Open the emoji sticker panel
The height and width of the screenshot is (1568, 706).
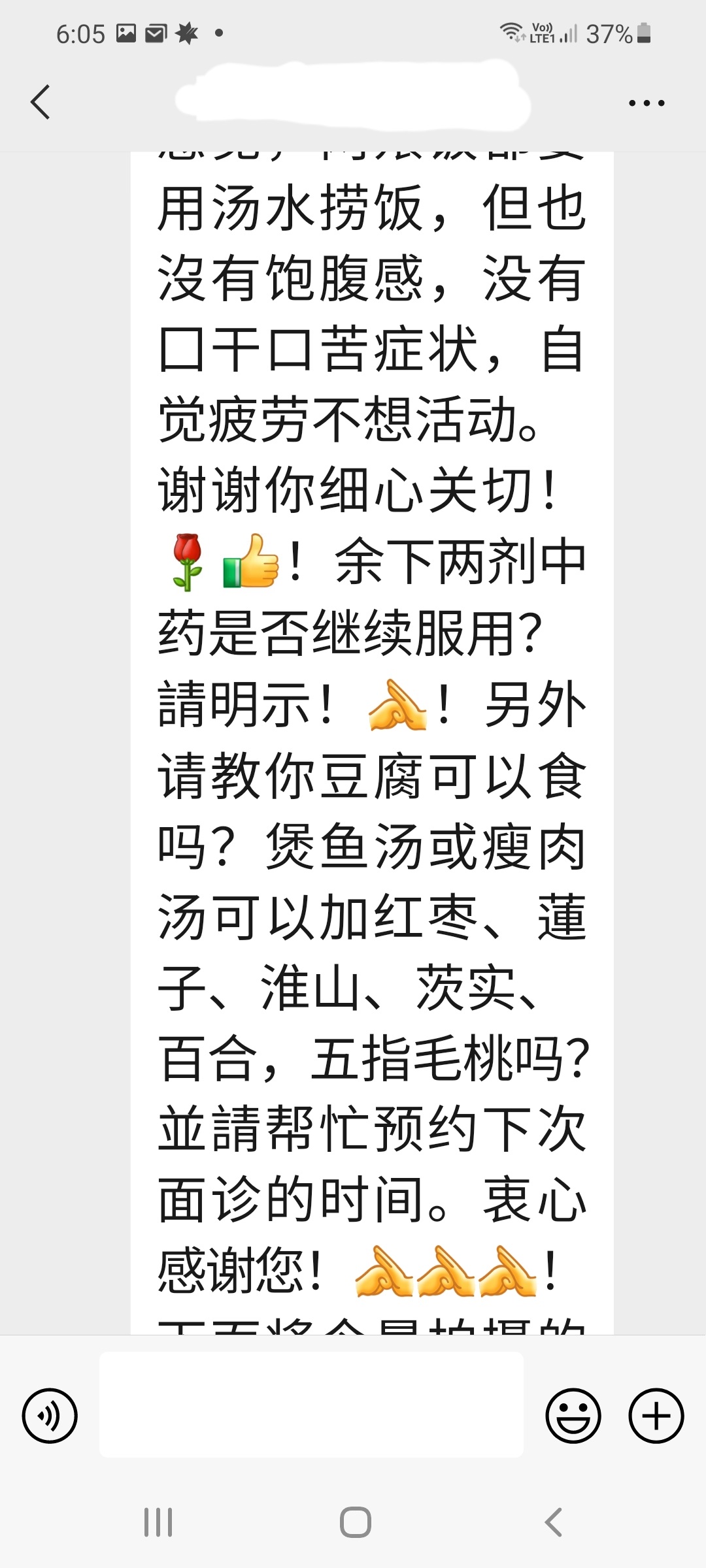[573, 1416]
